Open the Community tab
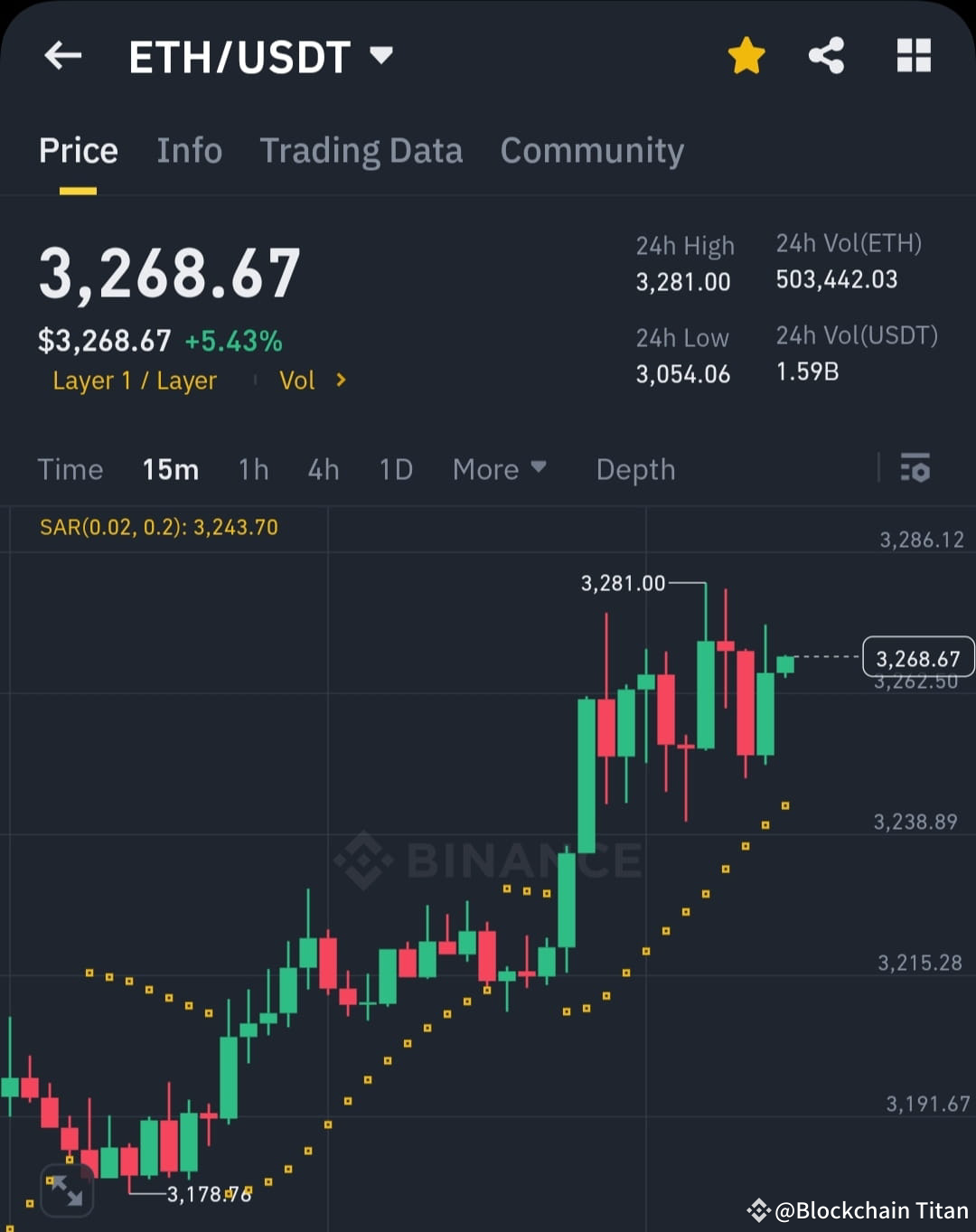Viewport: 976px width, 1232px height. 592,151
